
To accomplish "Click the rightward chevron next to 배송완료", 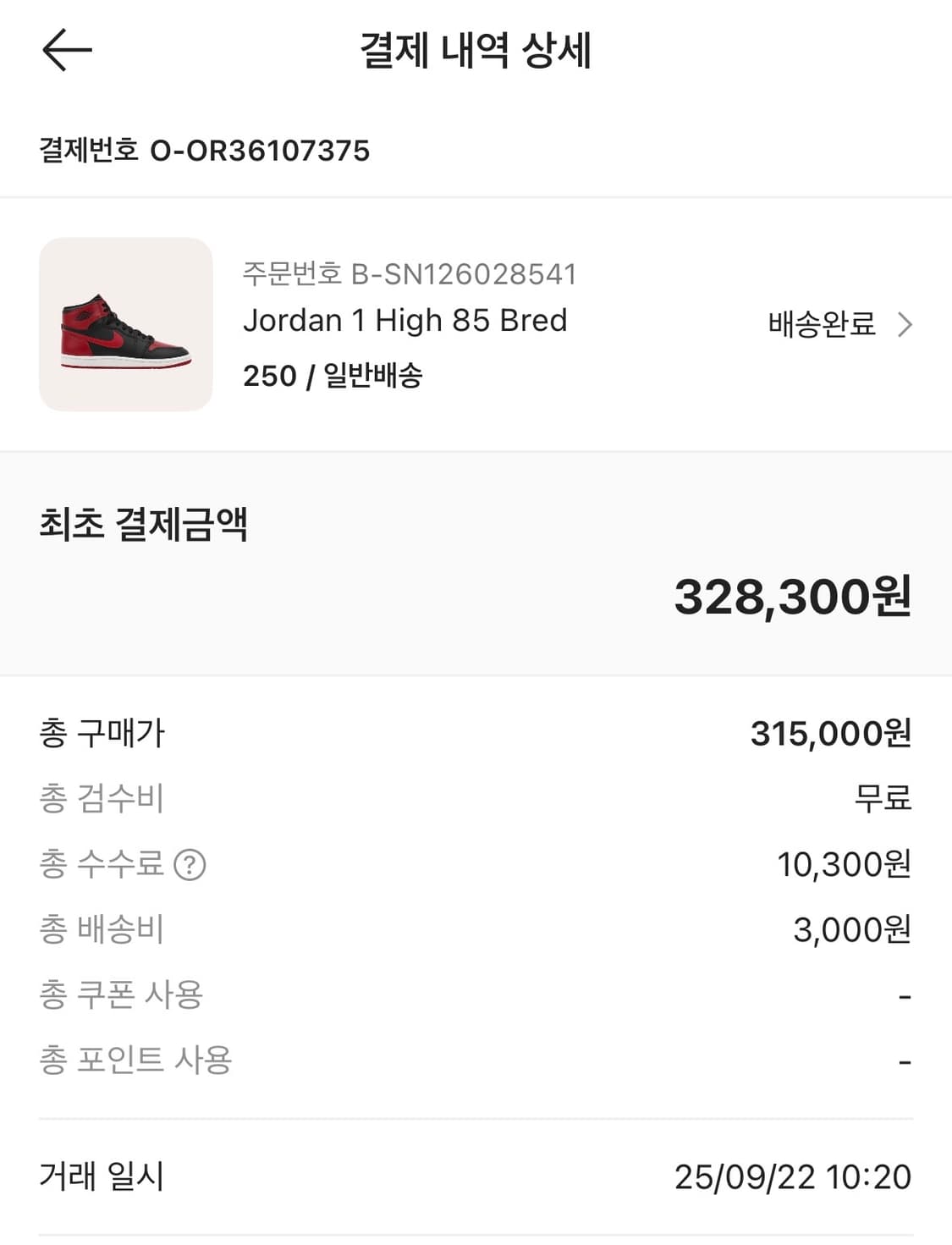I will pos(907,323).
